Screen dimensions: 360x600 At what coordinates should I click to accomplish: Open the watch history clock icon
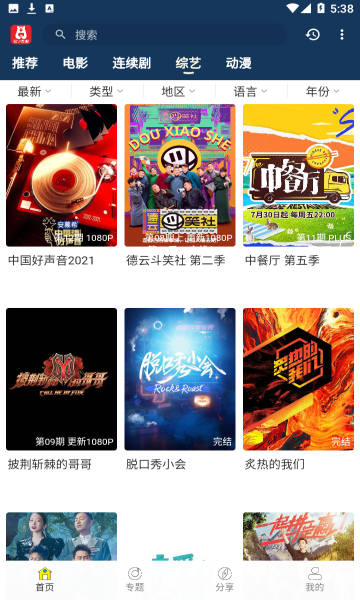coord(313,35)
